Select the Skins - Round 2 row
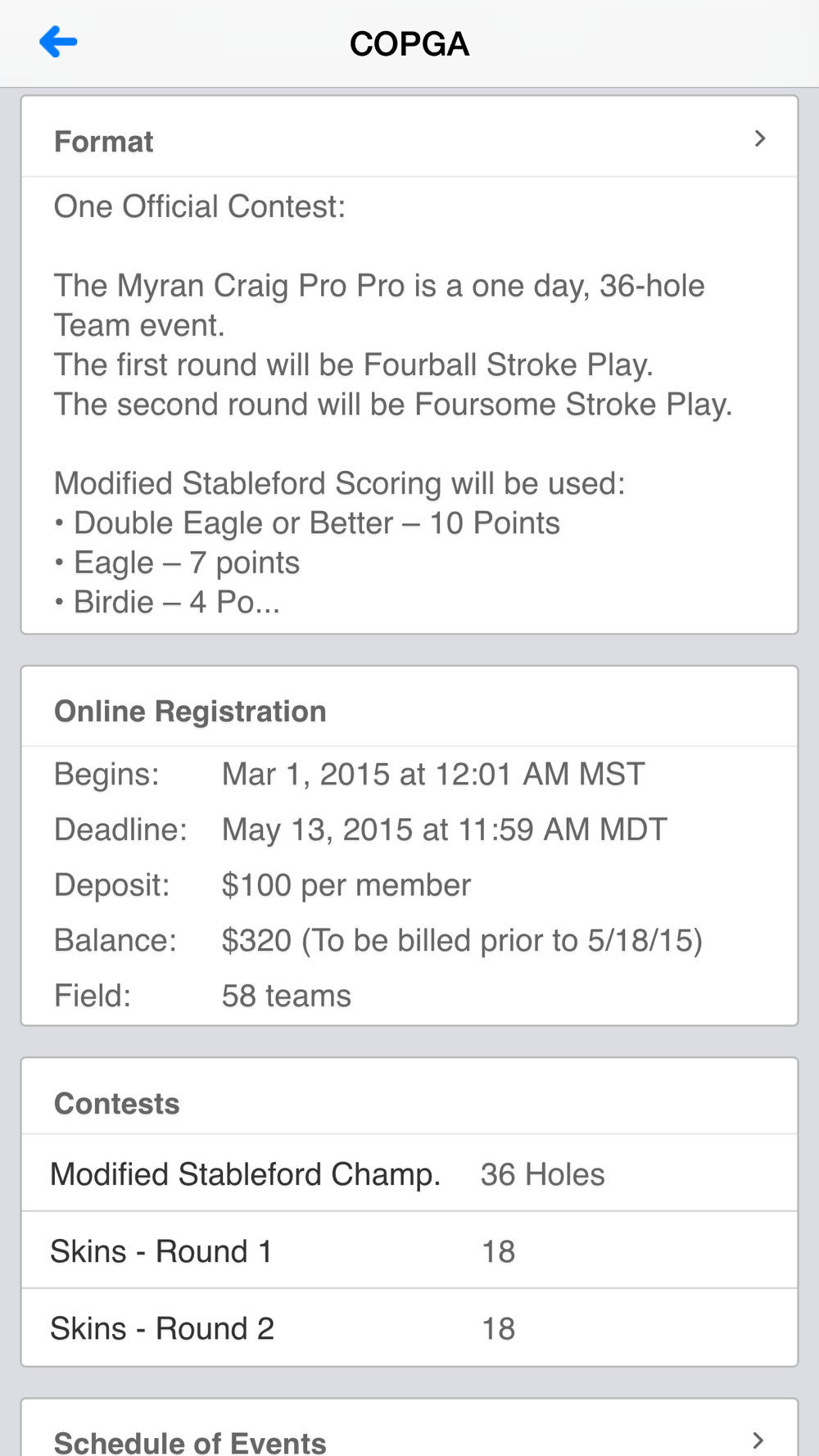Image resolution: width=819 pixels, height=1456 pixels. click(409, 1327)
